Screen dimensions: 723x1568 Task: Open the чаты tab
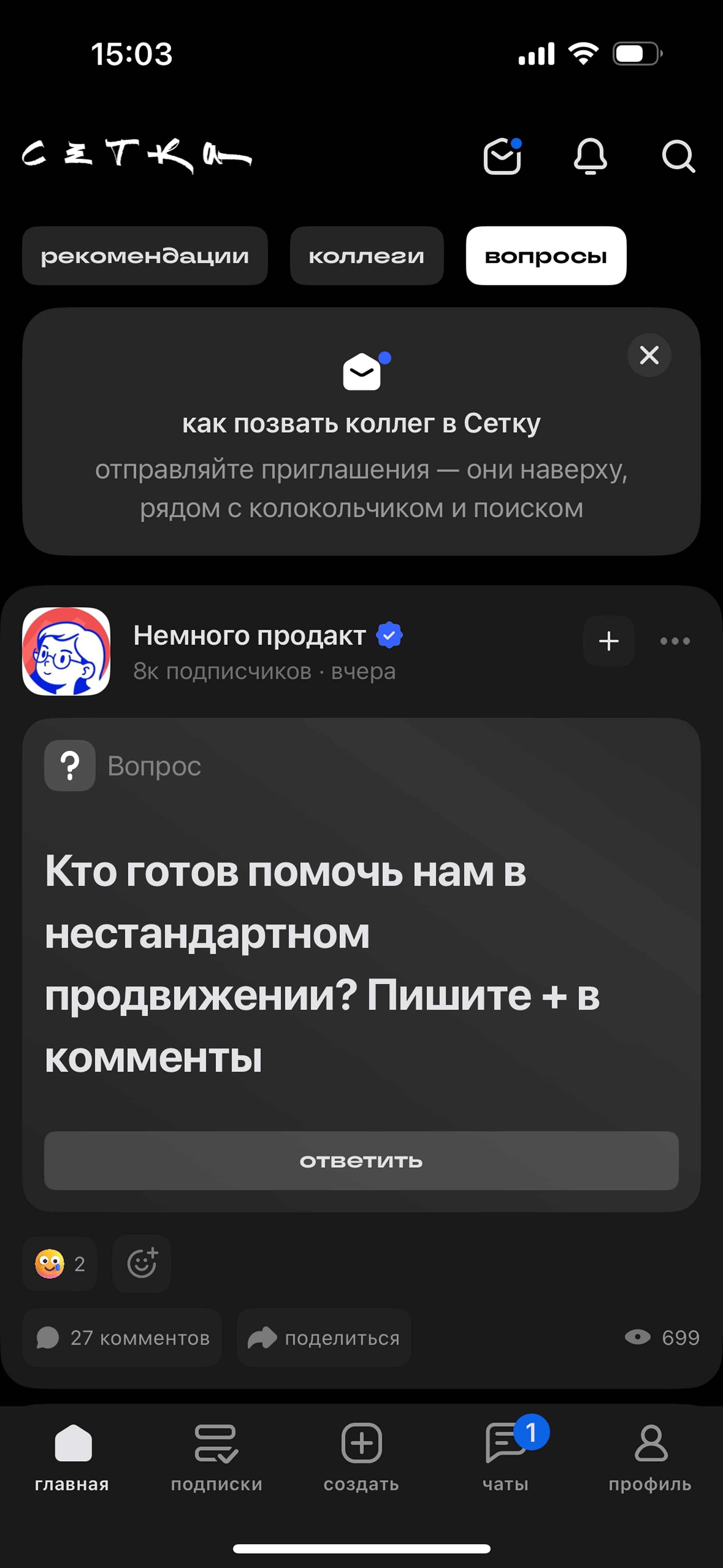pos(506,1458)
